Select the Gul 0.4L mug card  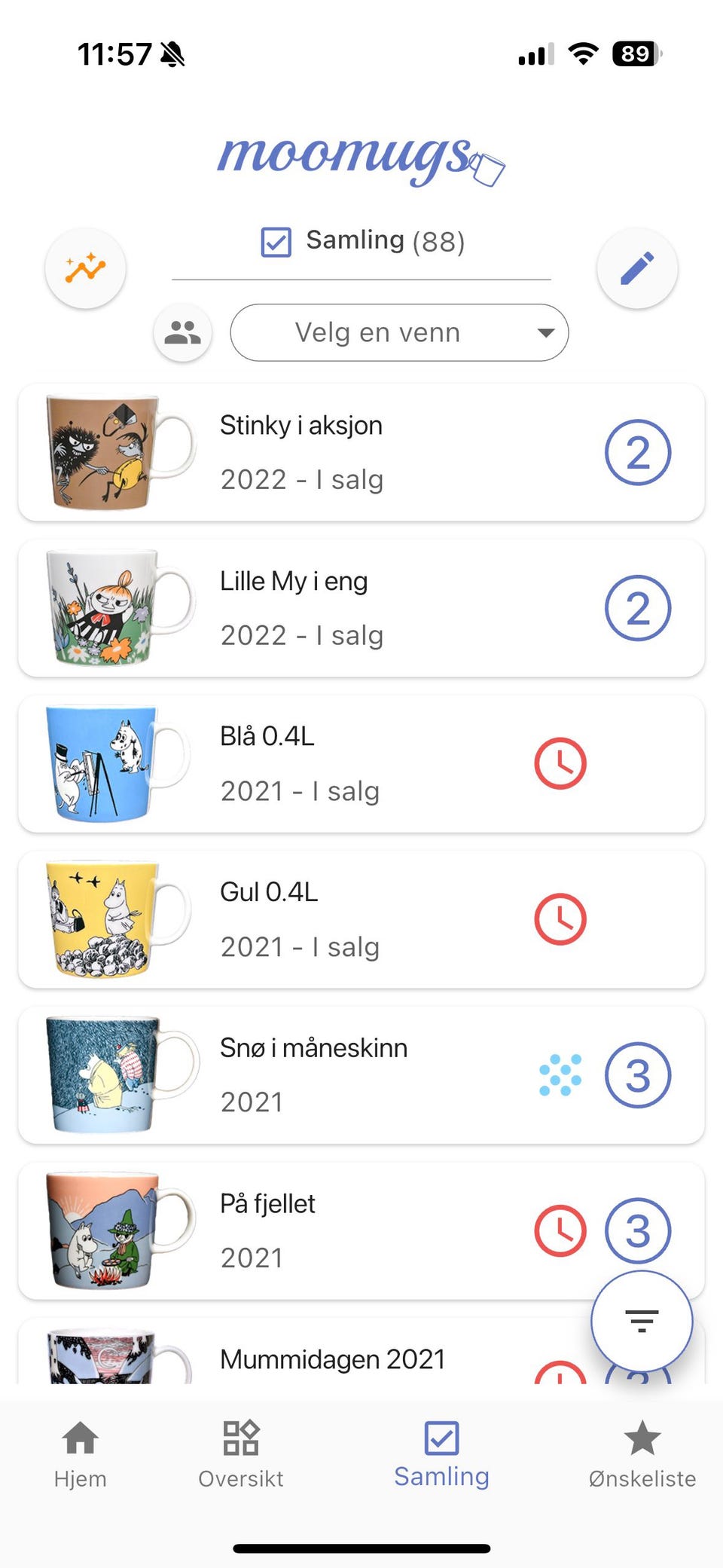[x=361, y=919]
